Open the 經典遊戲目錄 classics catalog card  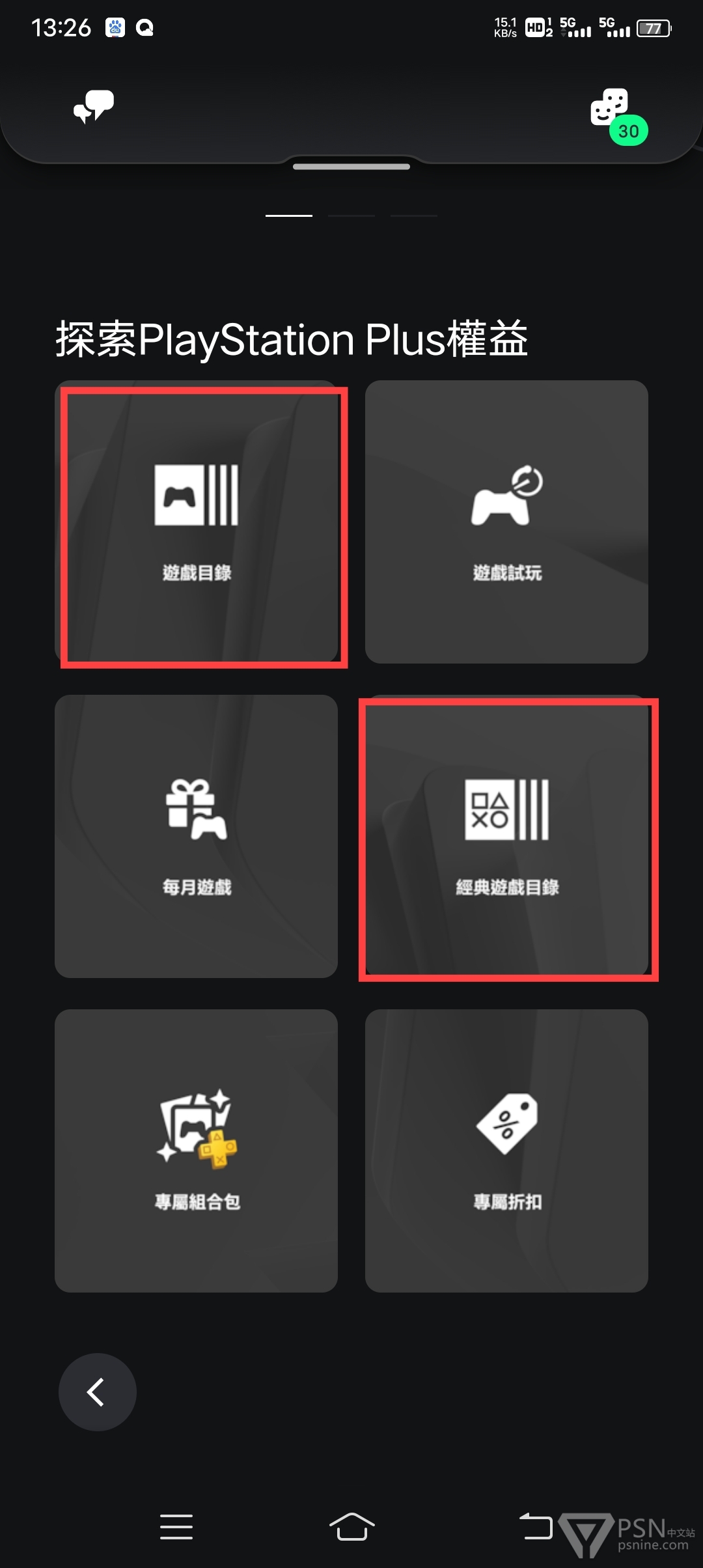coord(506,836)
